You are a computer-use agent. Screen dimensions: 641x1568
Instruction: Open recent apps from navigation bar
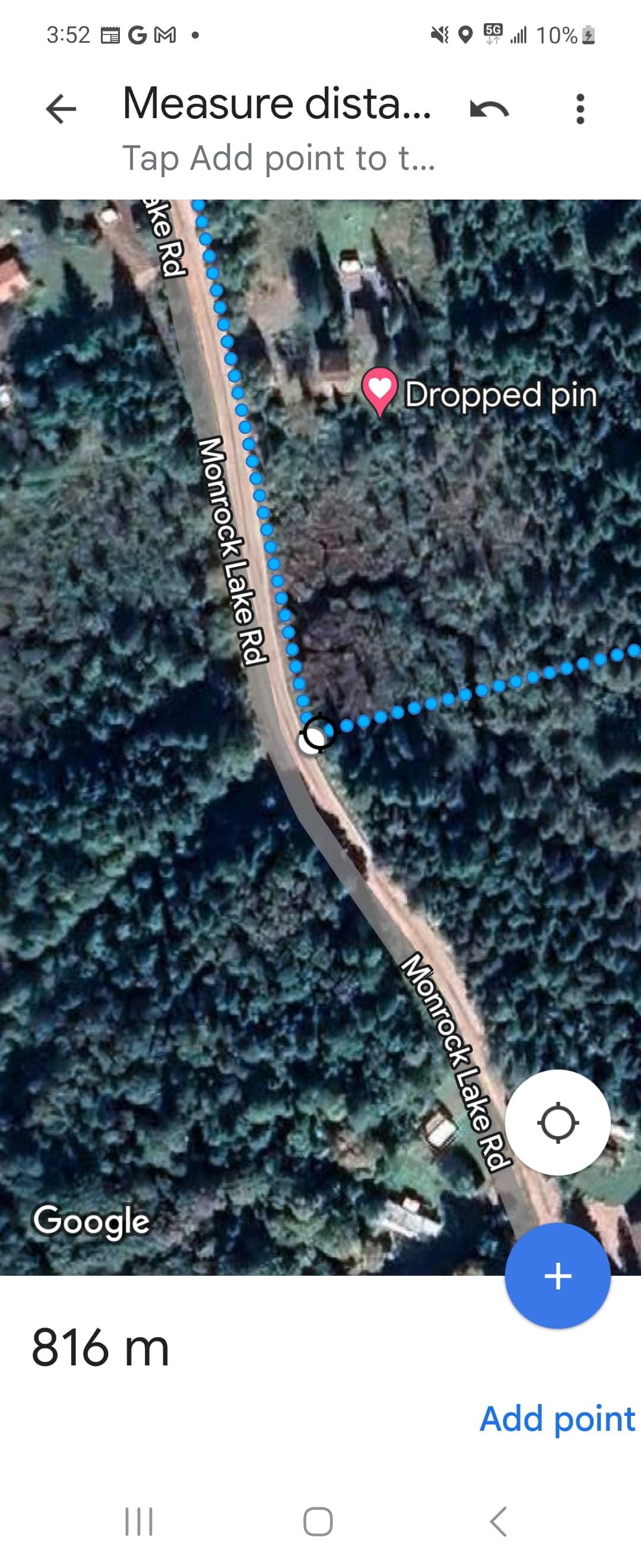click(139, 1522)
